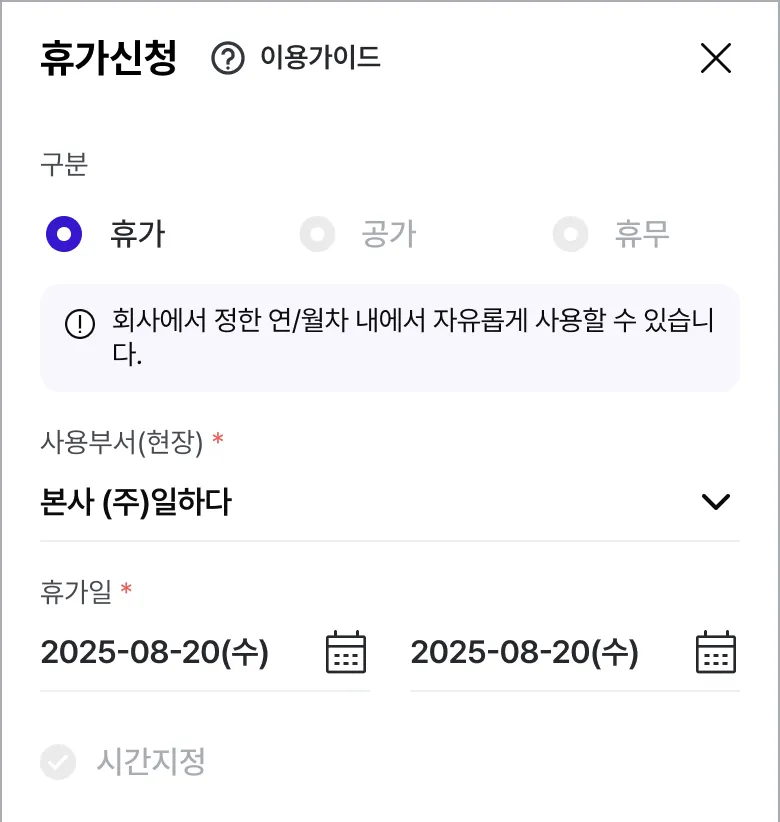Choose the 공가 radio option

coord(318,235)
